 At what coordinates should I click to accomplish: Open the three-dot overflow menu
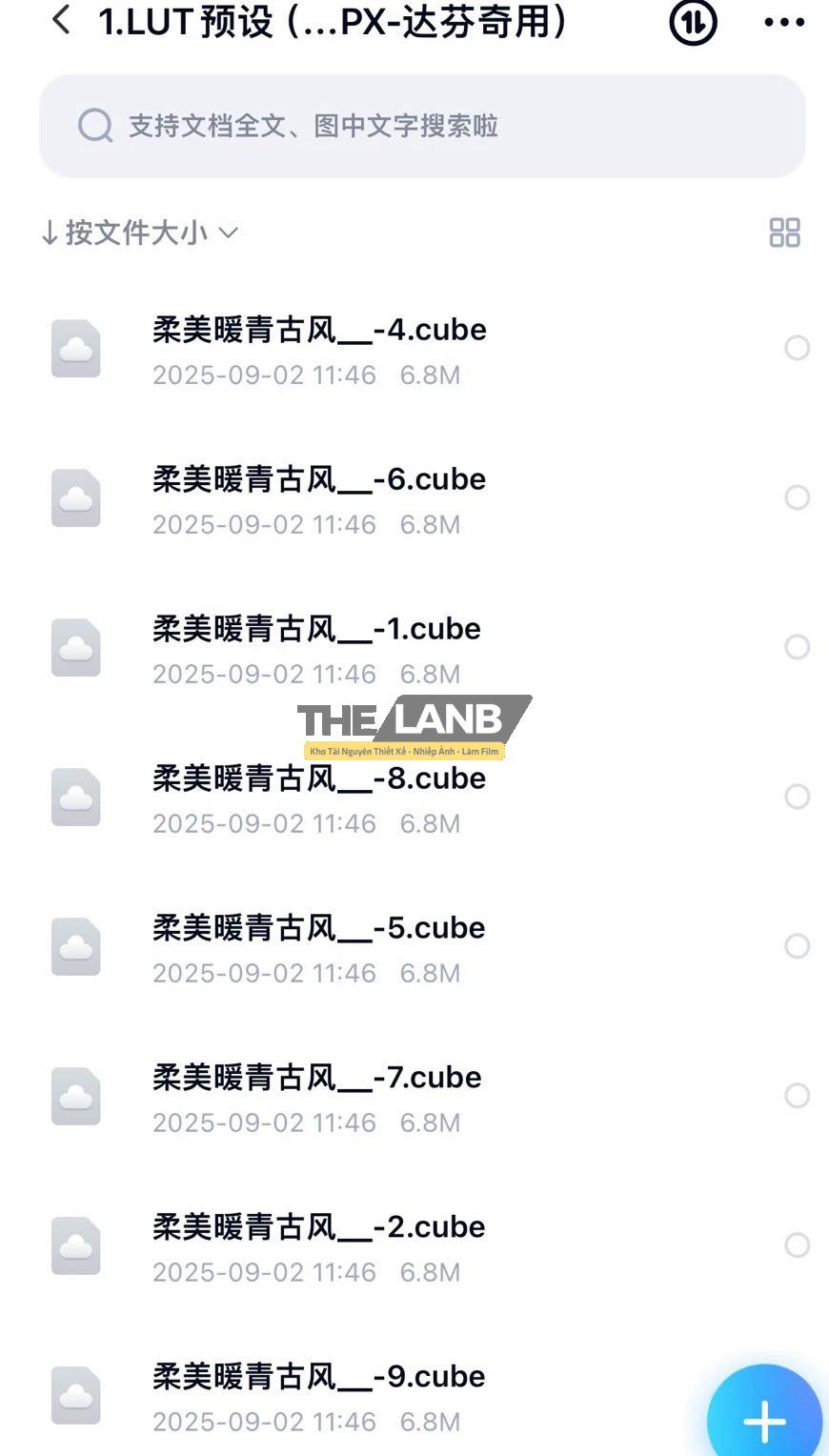point(784,22)
